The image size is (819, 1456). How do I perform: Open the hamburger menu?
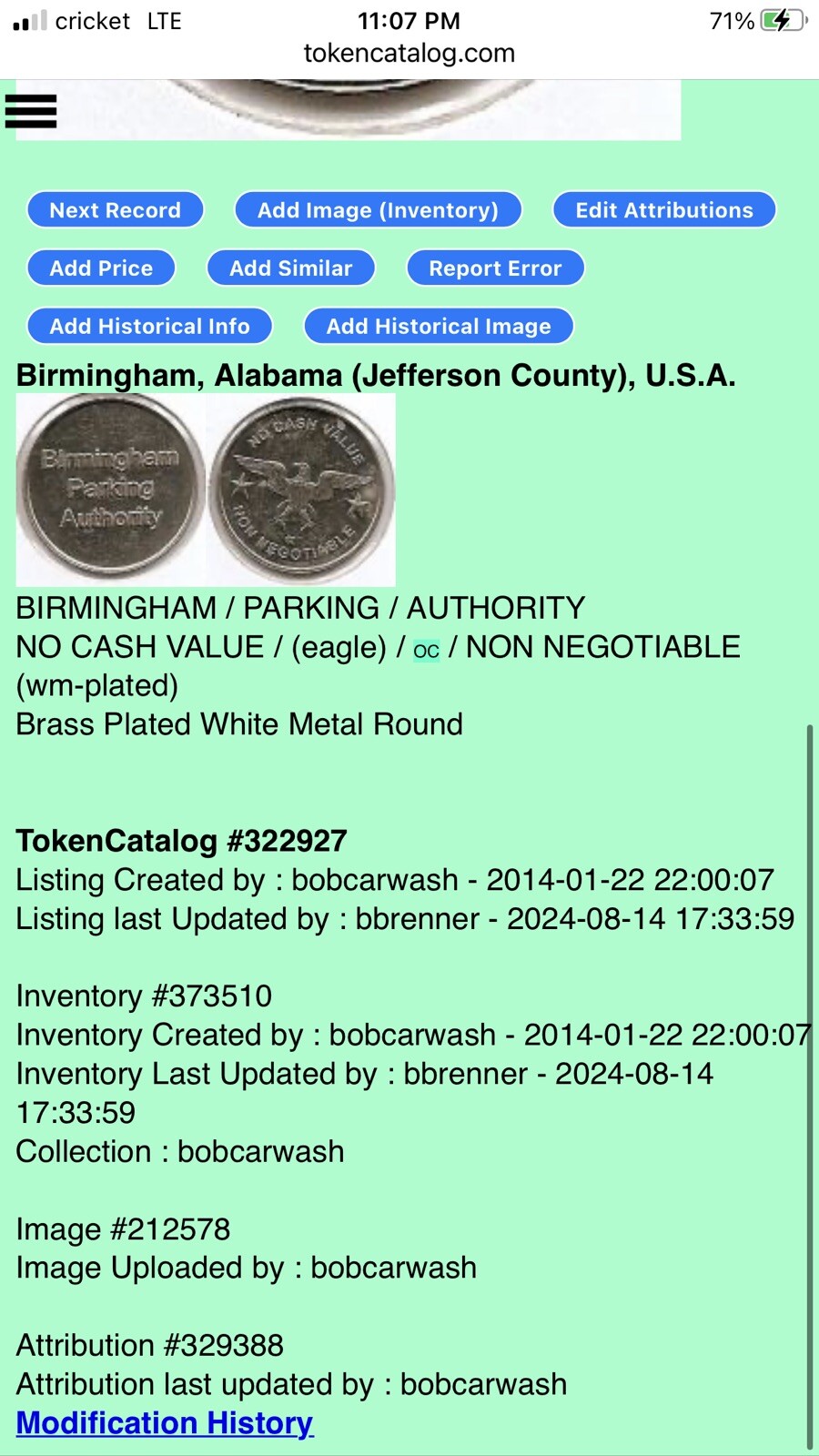pos(31,111)
